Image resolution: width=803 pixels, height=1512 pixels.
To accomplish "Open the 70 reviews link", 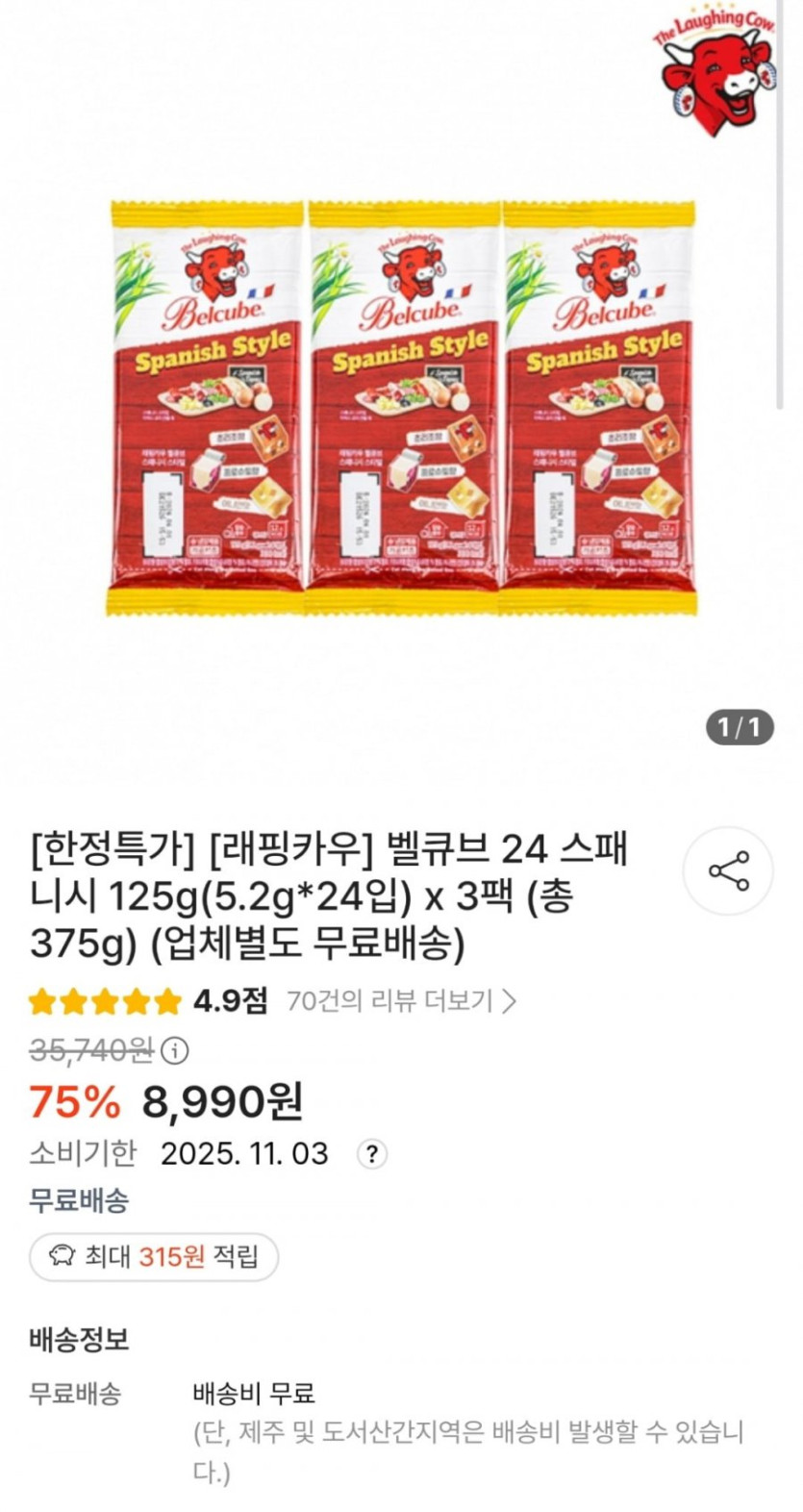I will click(x=401, y=1001).
